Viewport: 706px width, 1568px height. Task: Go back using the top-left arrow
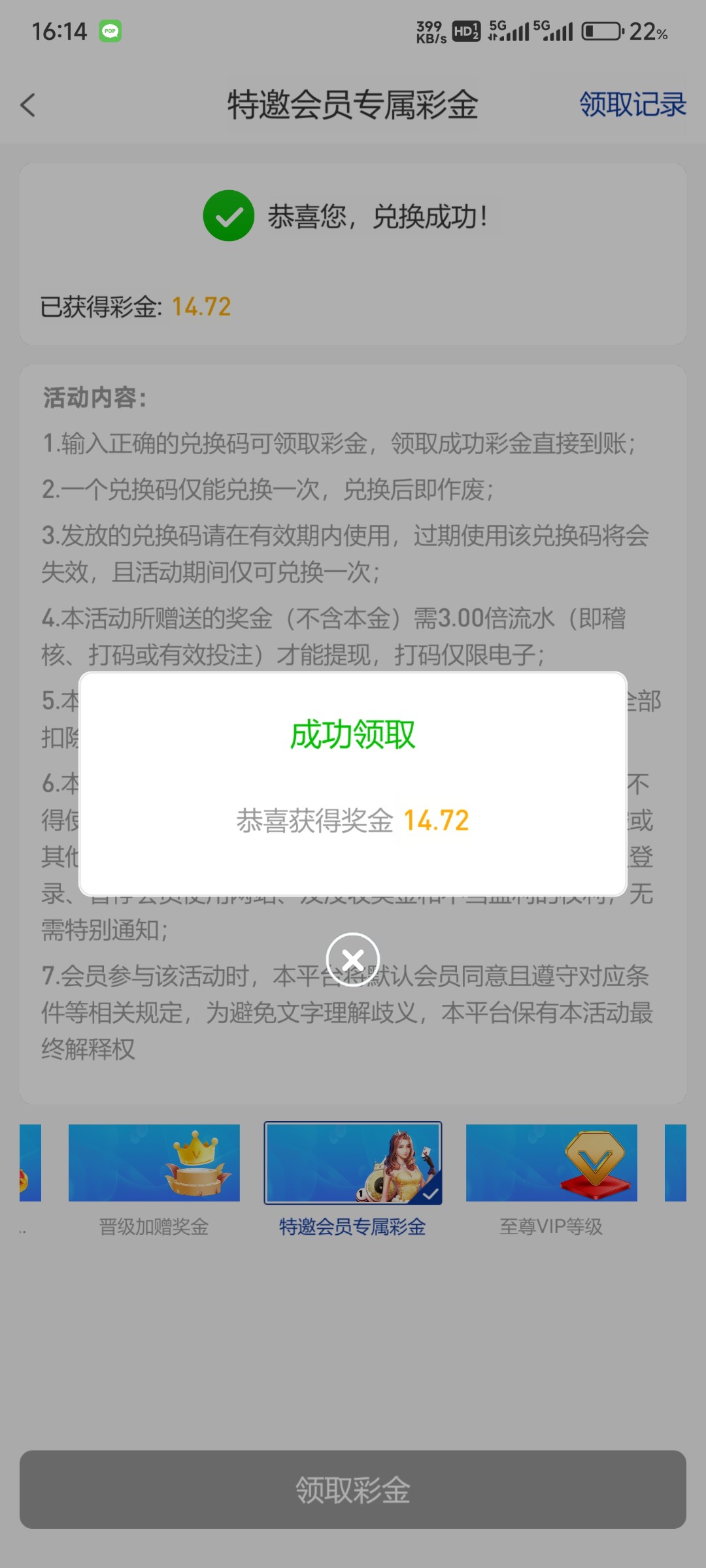point(28,105)
